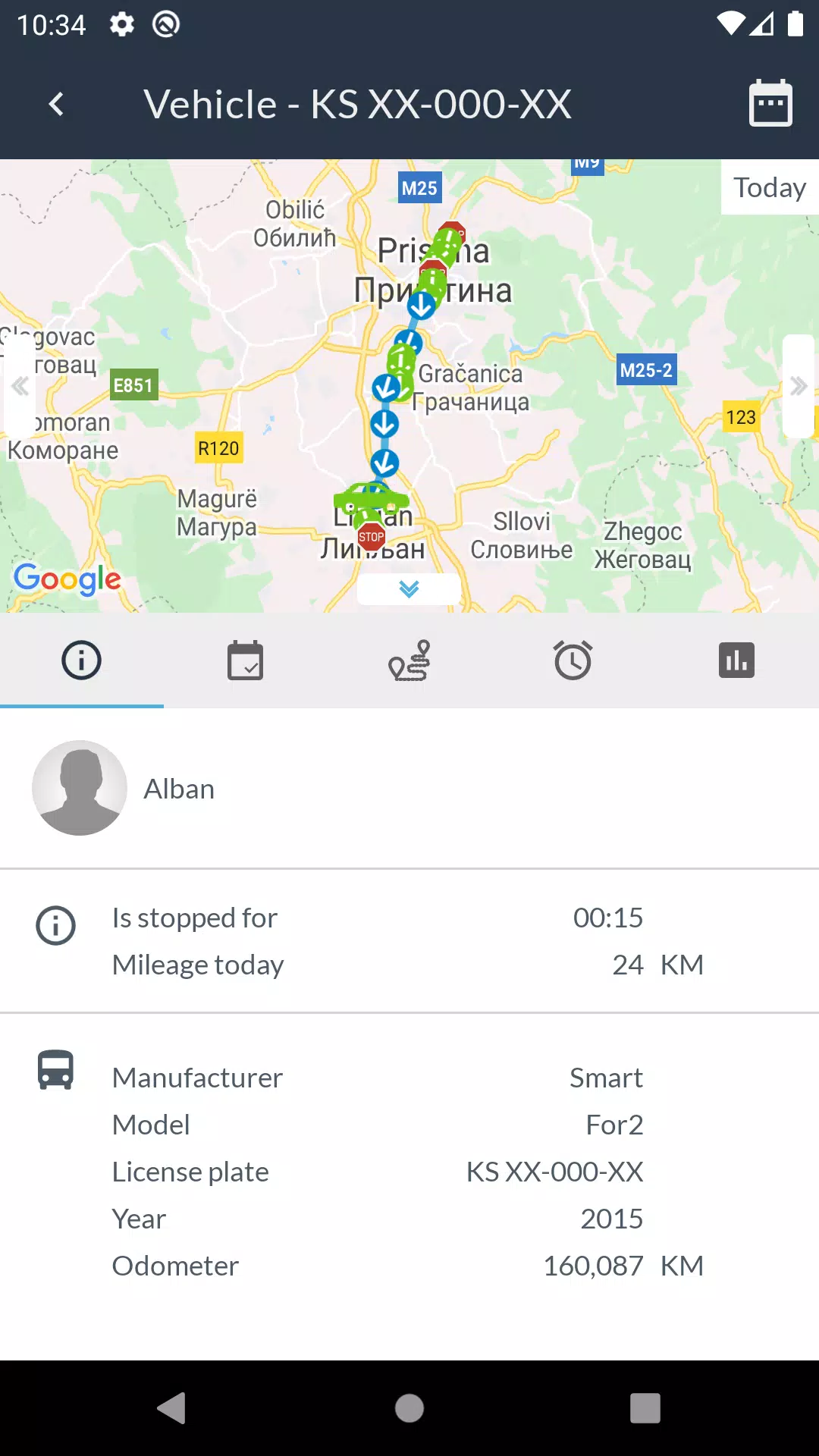Open the statistics bar chart icon
Viewport: 819px width, 1456px height.
pyautogui.click(x=736, y=660)
